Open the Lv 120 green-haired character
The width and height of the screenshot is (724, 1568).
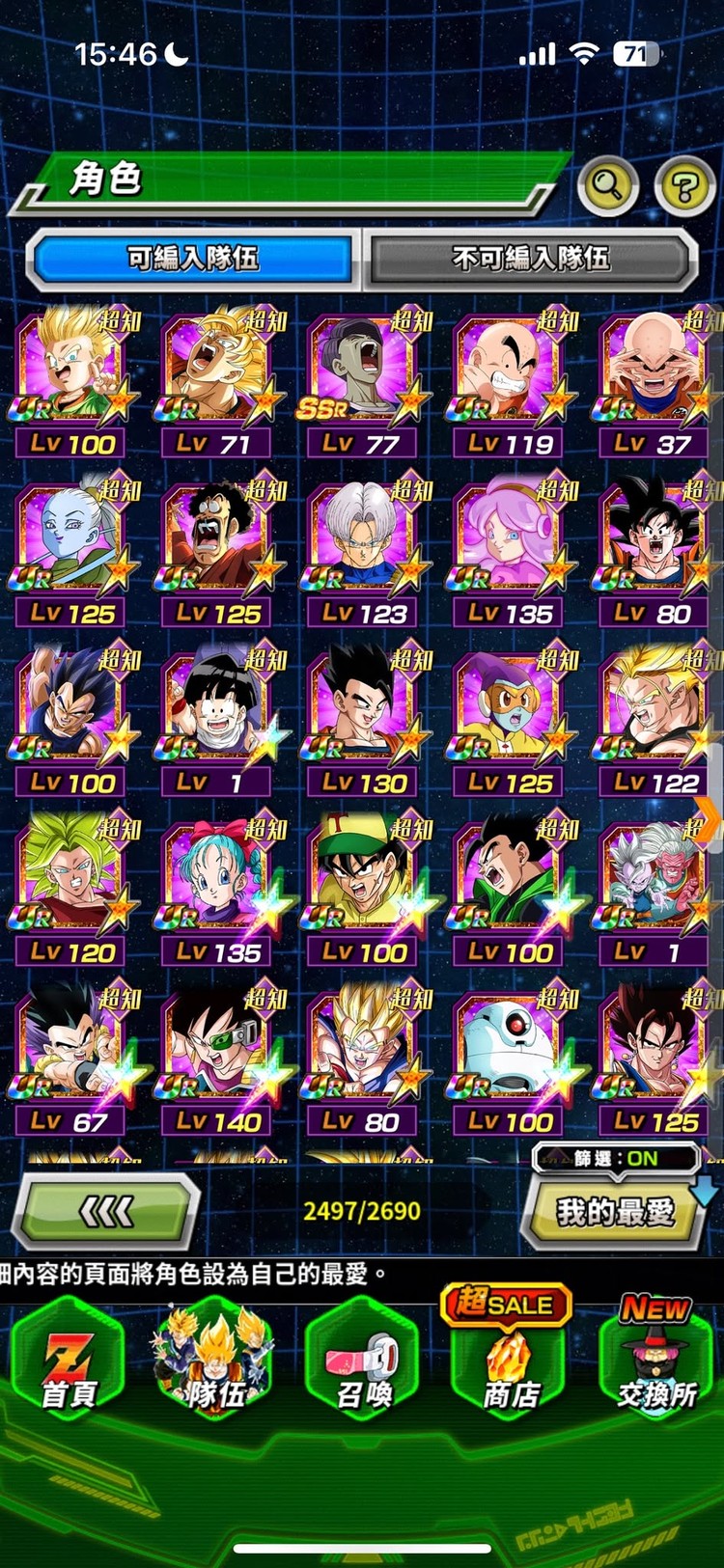coord(71,886)
